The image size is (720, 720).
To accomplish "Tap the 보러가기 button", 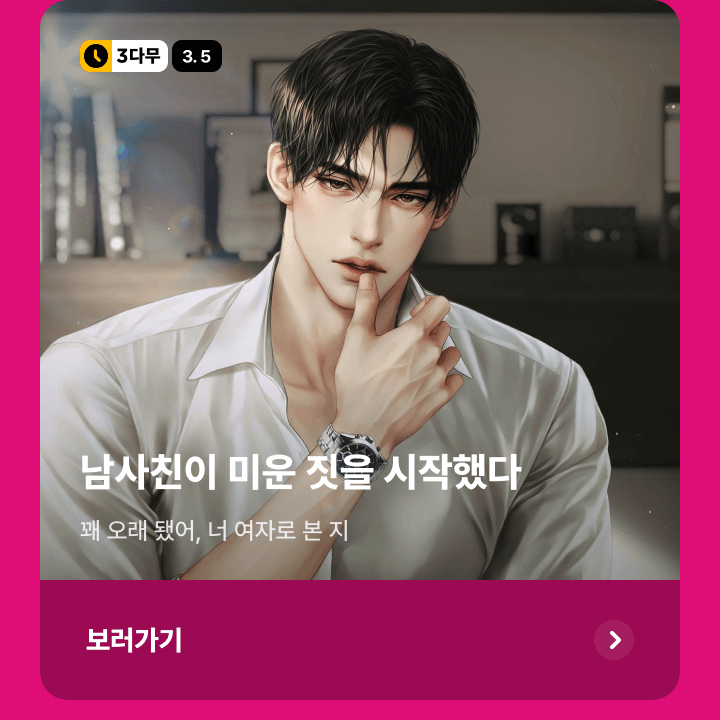I will [x=360, y=640].
